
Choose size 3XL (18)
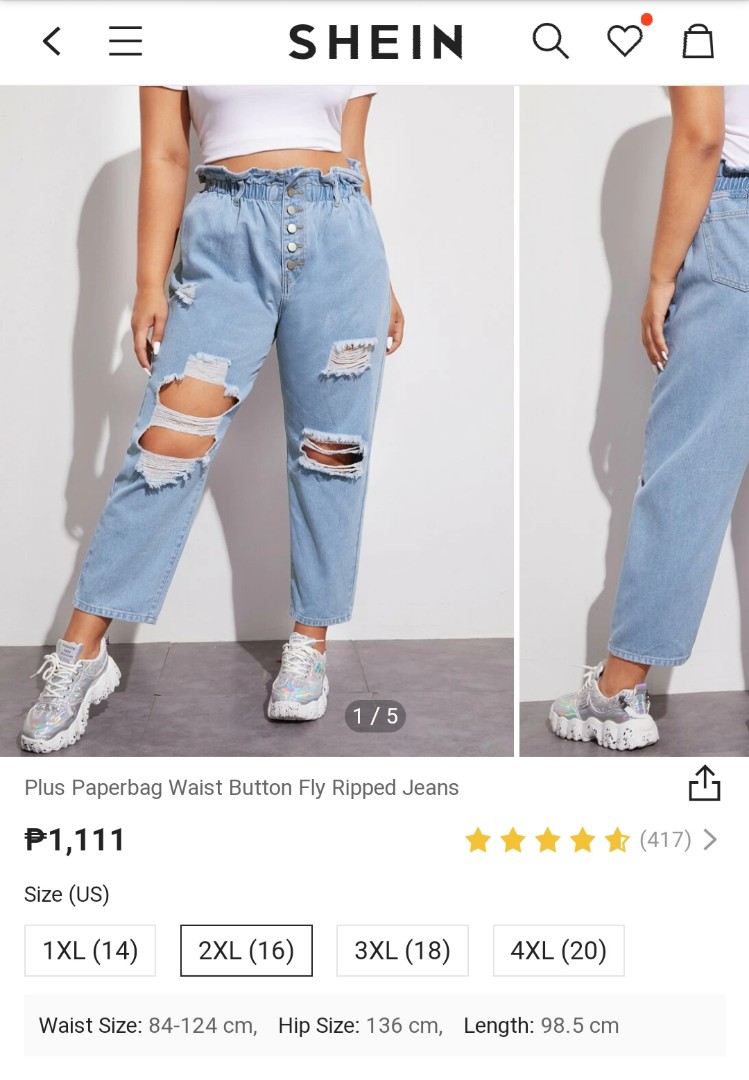402,950
